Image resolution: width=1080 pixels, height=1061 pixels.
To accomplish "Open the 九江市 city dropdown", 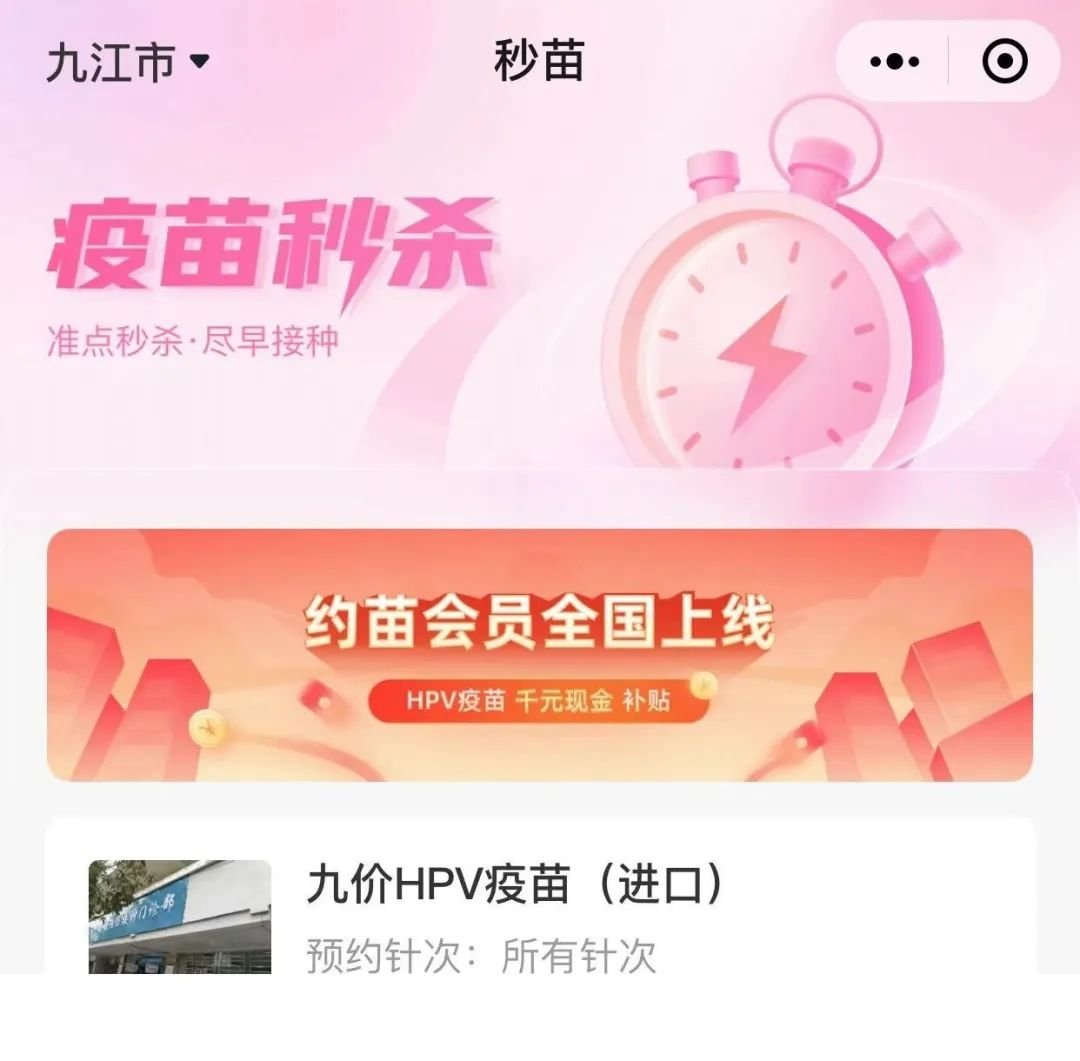I will point(128,62).
